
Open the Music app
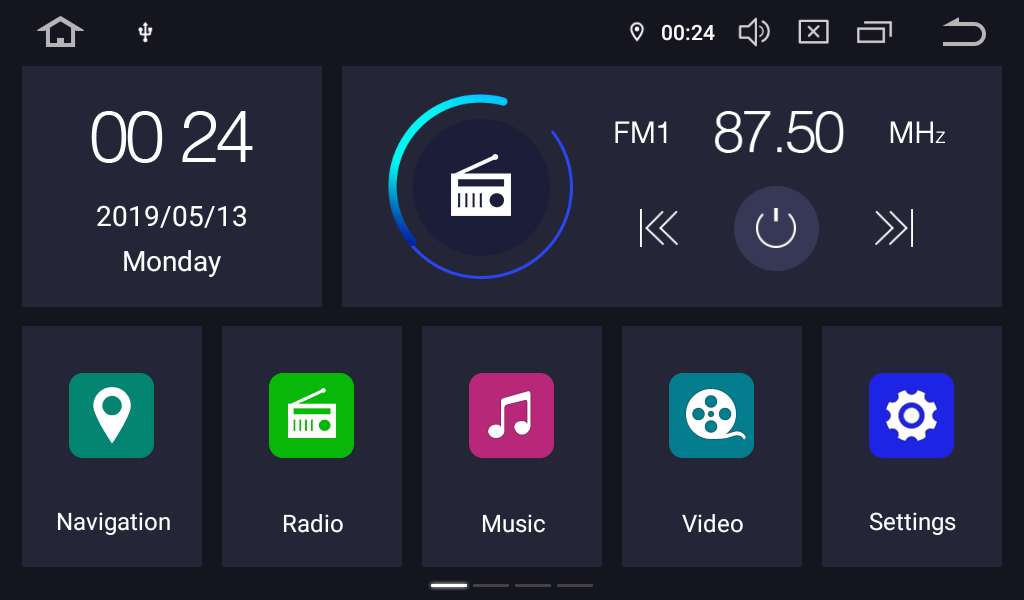(x=512, y=446)
